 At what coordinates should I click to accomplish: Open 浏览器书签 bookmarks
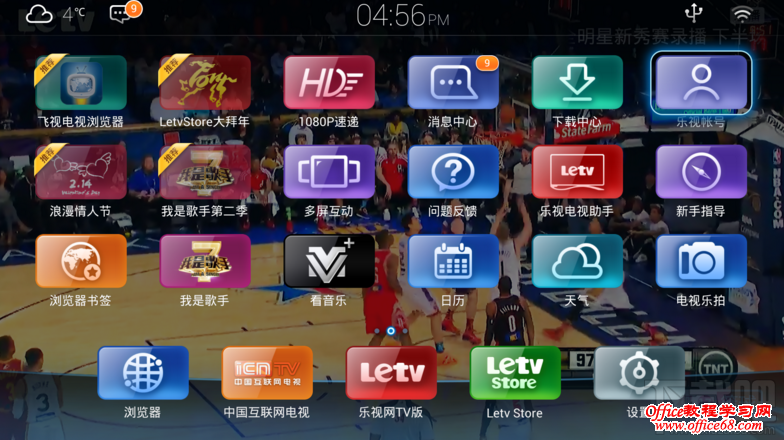pos(81,261)
